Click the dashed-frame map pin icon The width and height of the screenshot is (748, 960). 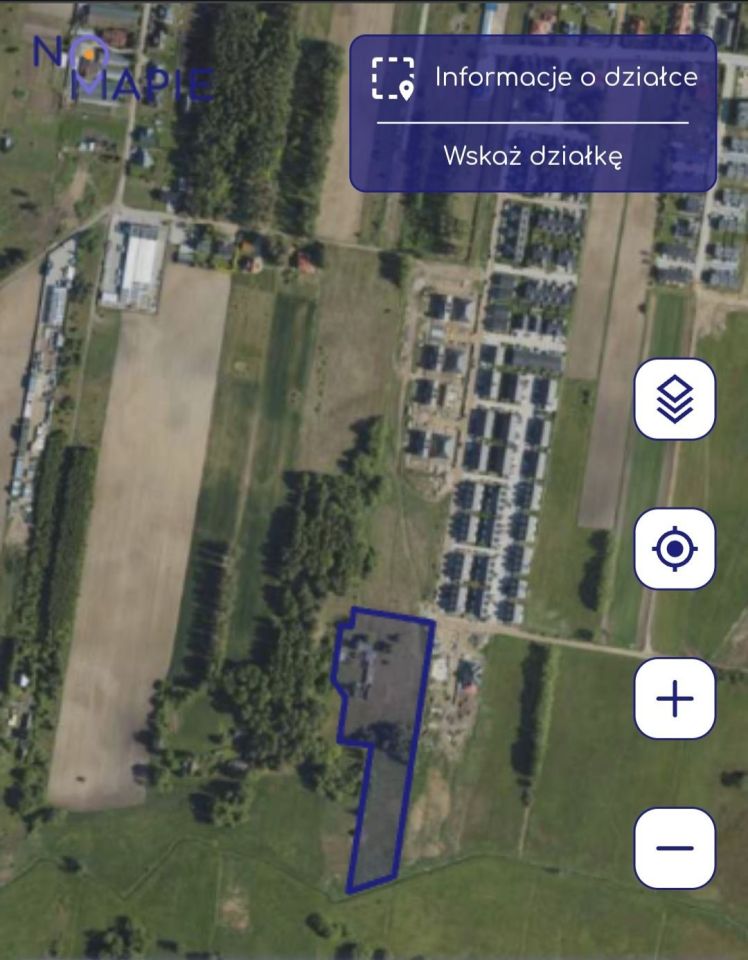[x=393, y=76]
